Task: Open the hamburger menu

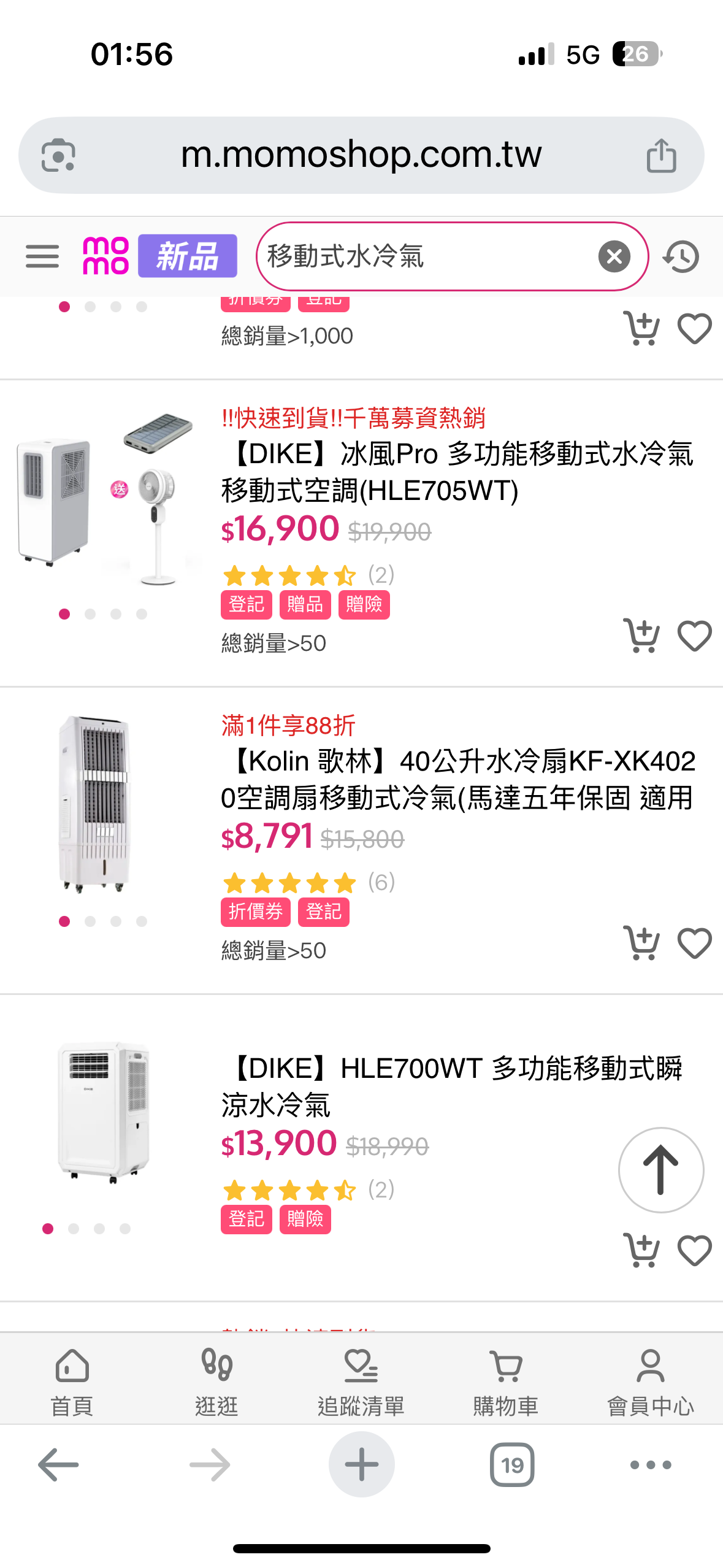Action: click(x=42, y=256)
